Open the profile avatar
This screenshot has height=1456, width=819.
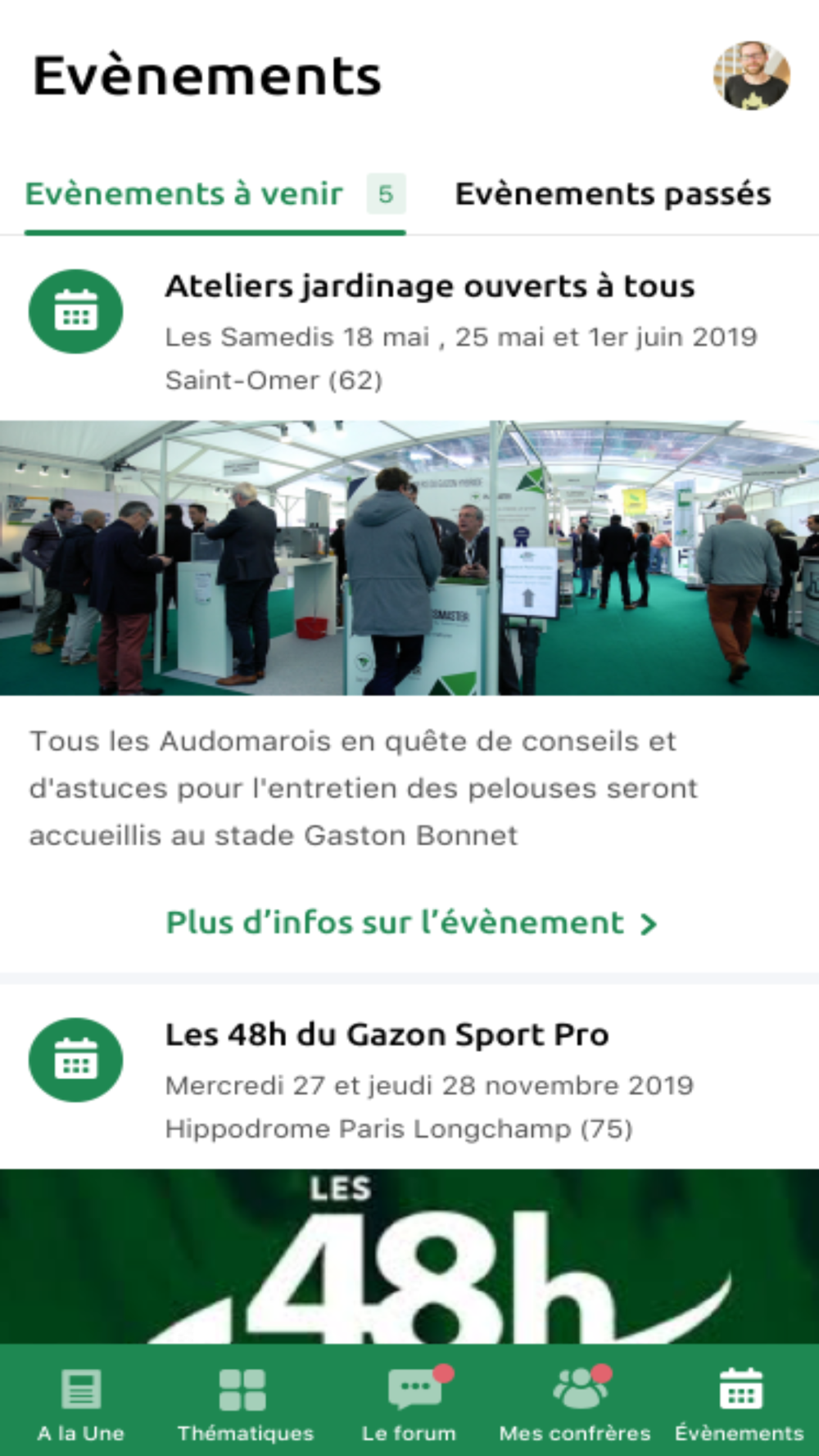point(751,75)
